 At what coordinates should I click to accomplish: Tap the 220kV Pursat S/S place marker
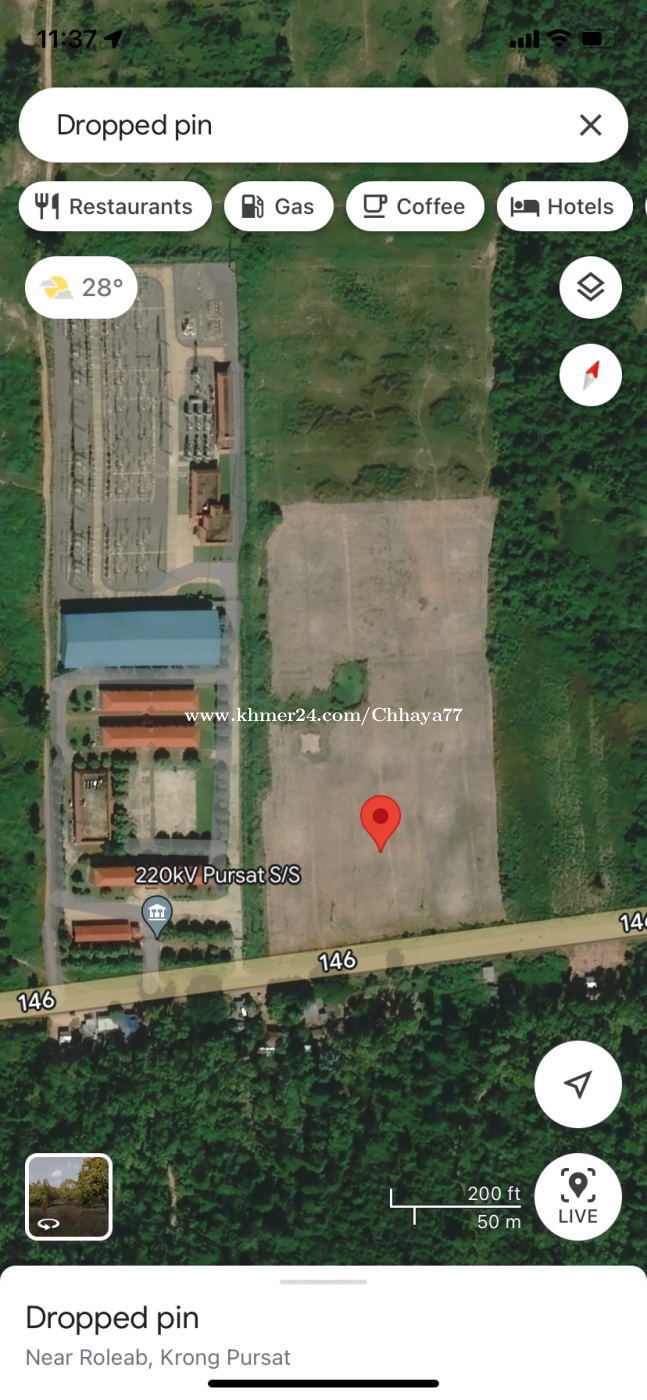[x=156, y=915]
